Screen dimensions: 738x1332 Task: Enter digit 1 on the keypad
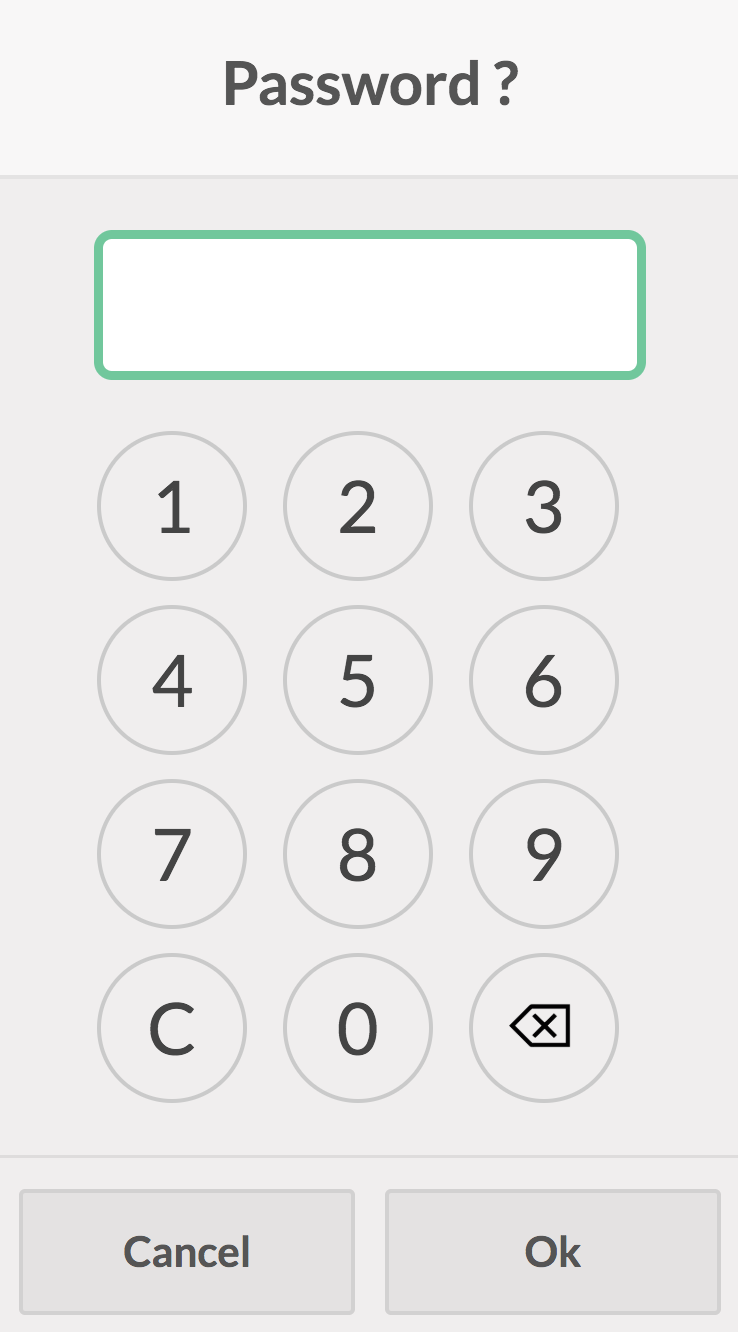172,506
